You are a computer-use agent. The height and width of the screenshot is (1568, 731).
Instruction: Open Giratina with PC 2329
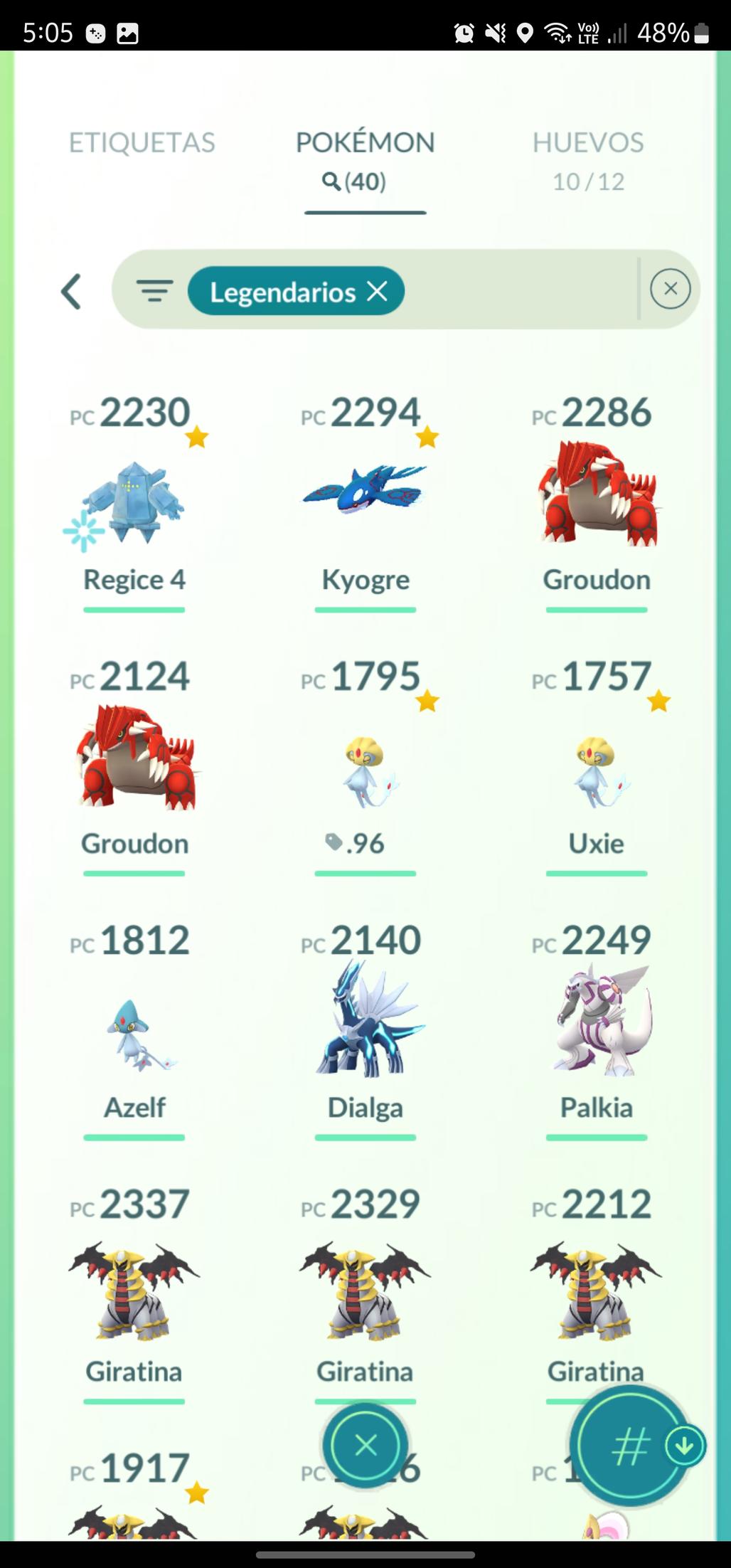[x=365, y=1291]
